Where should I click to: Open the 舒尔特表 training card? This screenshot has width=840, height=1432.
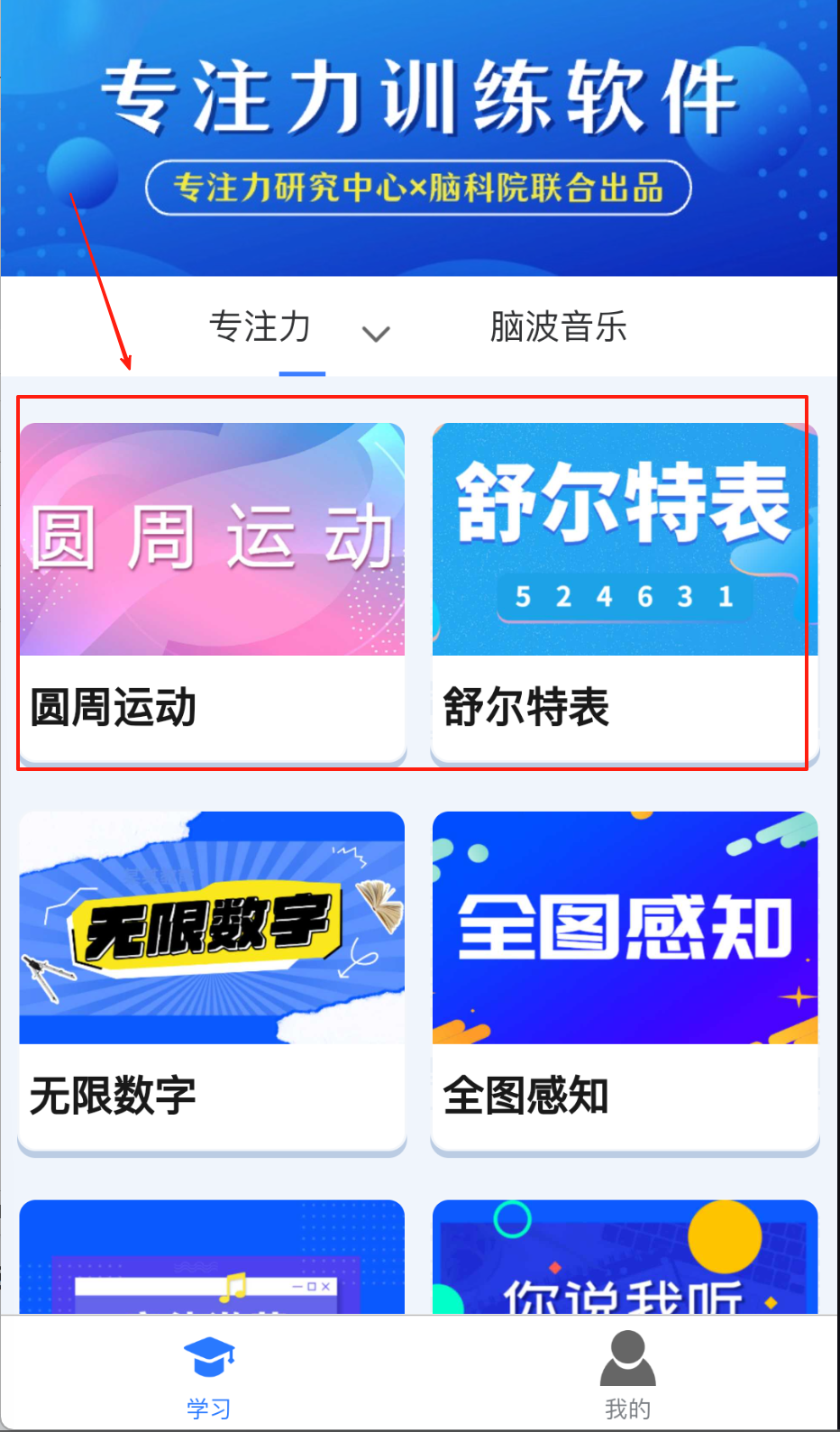(x=625, y=593)
